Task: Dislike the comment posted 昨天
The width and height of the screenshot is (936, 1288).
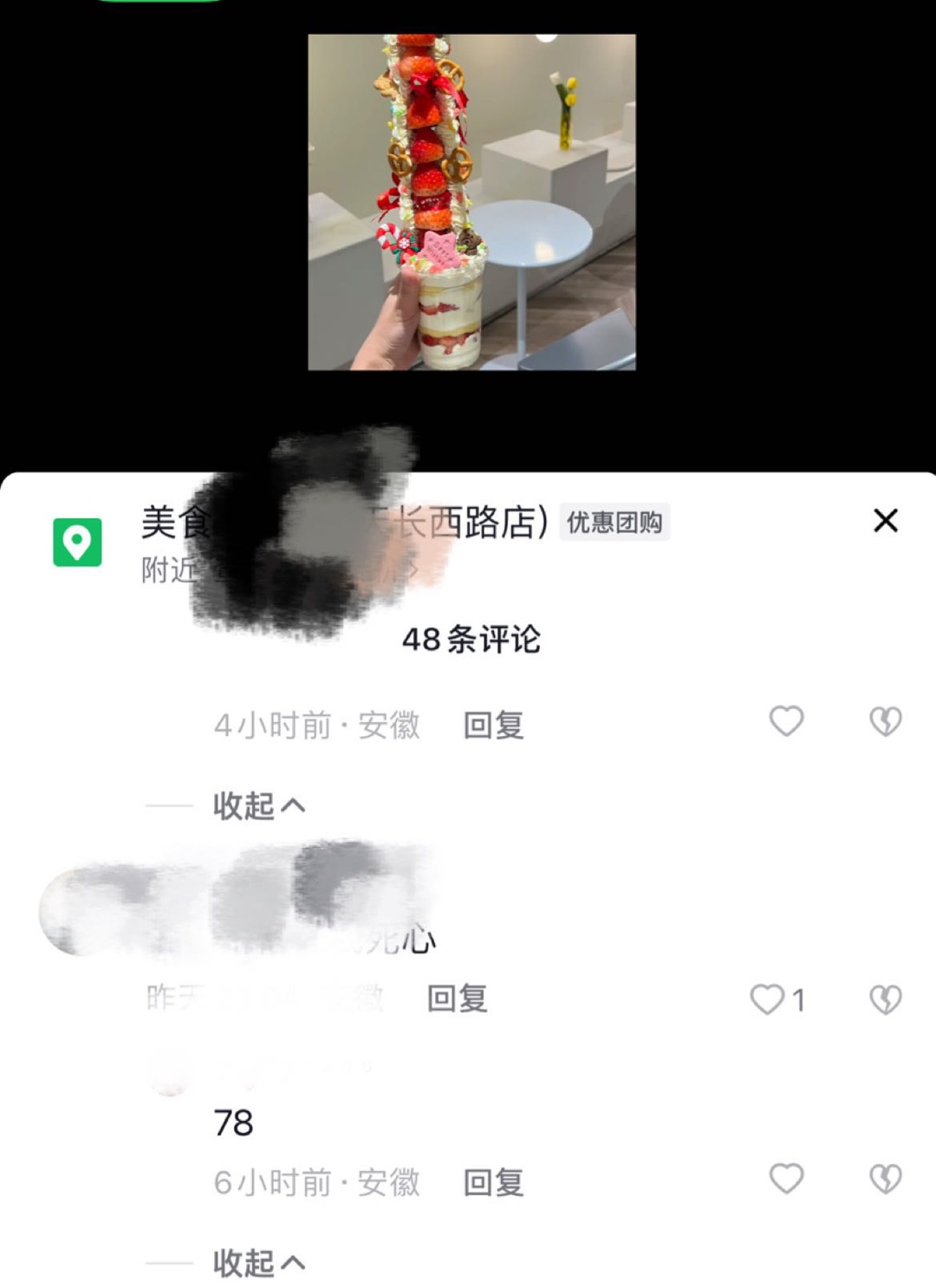Action: (885, 999)
